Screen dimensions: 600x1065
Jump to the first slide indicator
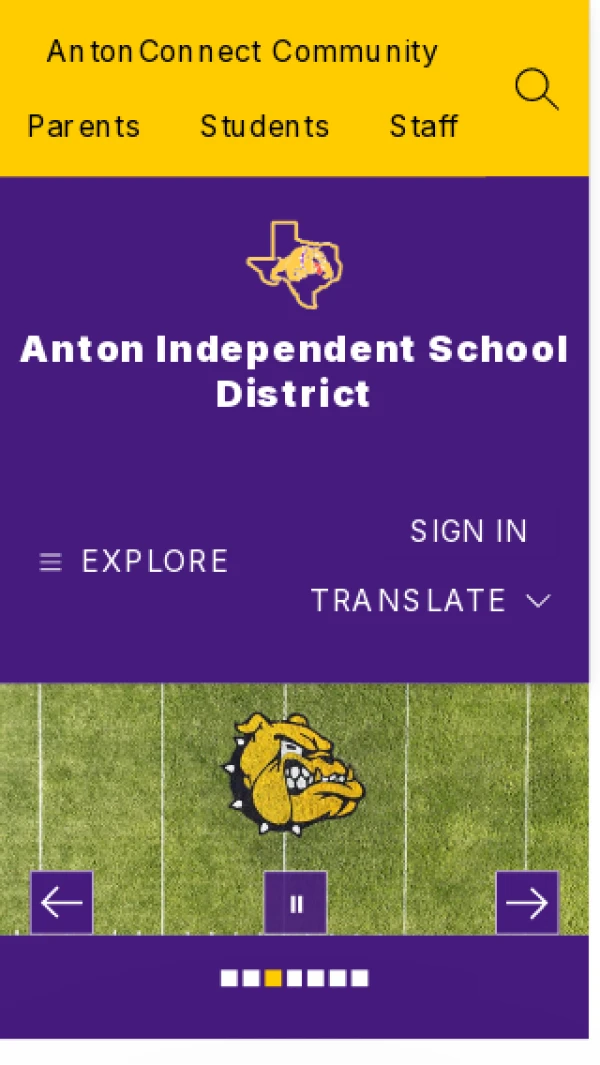coord(229,978)
